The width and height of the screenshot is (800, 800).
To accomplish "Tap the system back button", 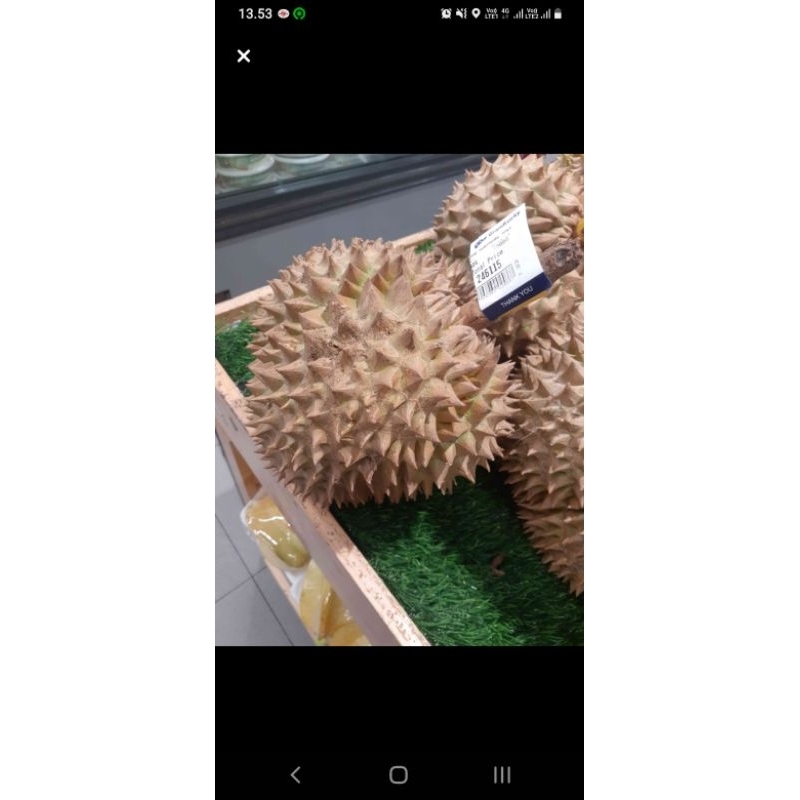I will 295,774.
